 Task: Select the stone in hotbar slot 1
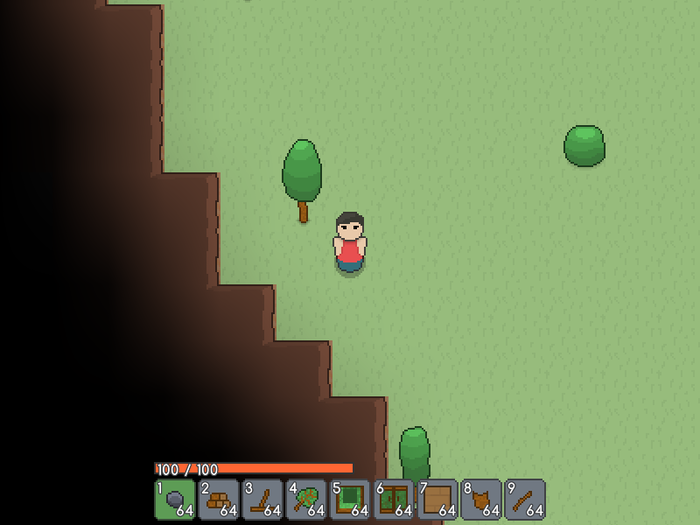[174, 499]
